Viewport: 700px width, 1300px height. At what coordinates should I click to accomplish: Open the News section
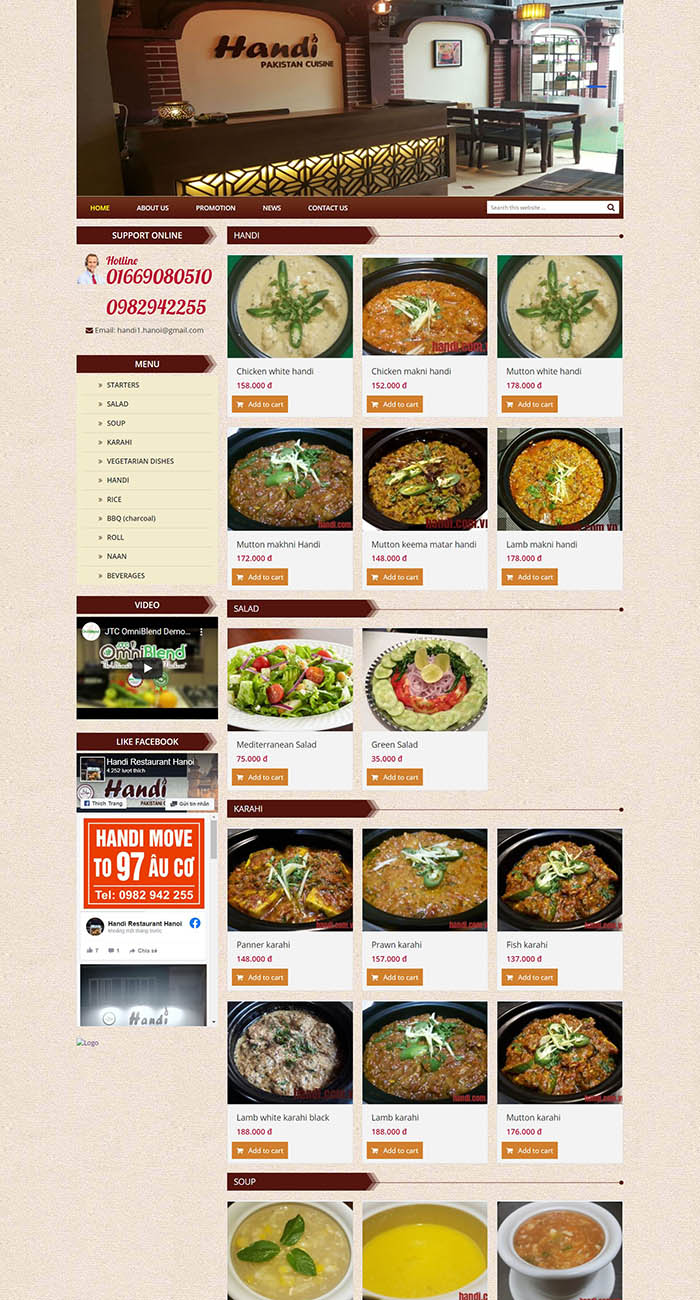coord(272,208)
